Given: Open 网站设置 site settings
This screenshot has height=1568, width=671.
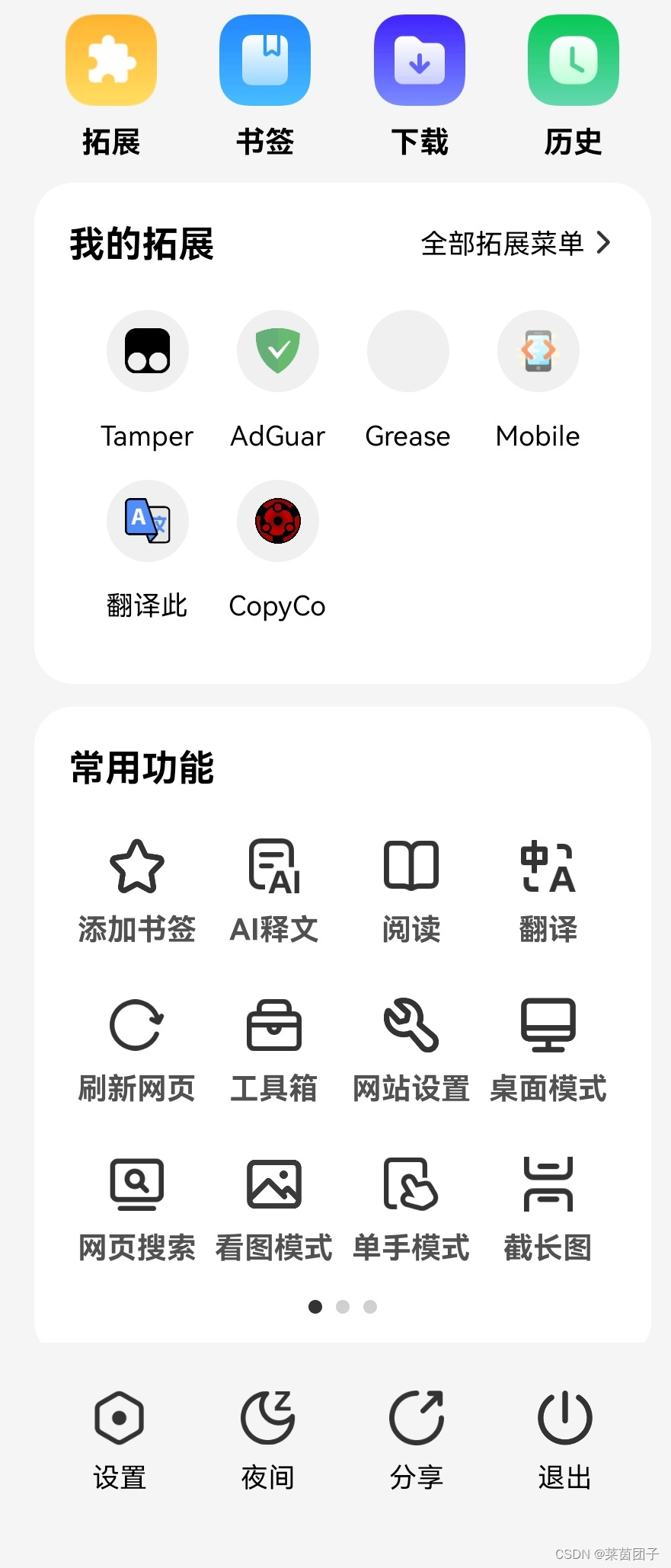Looking at the screenshot, I should coord(411,1025).
